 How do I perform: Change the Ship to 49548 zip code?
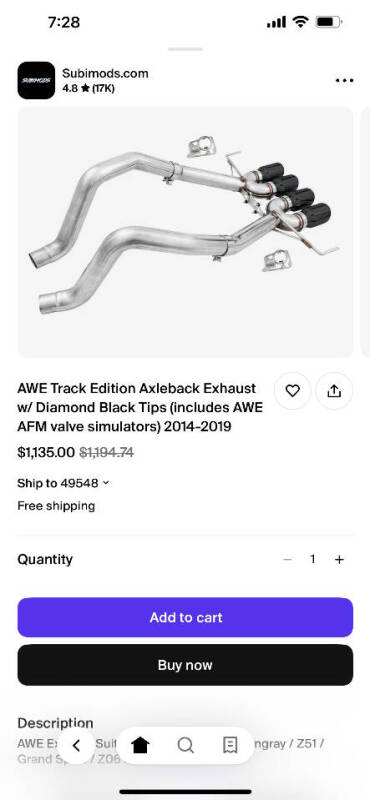(63, 483)
